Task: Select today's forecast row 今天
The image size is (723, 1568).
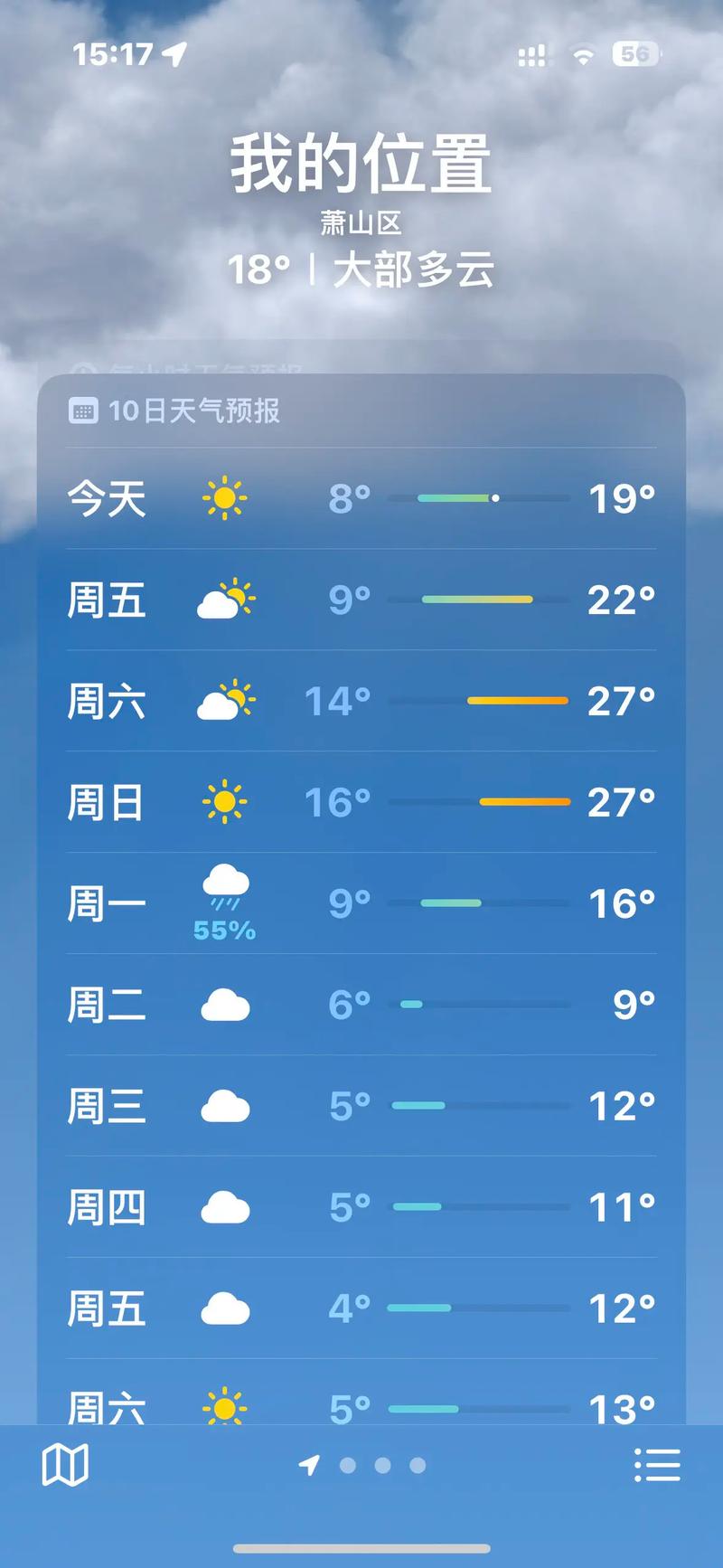Action: point(361,499)
